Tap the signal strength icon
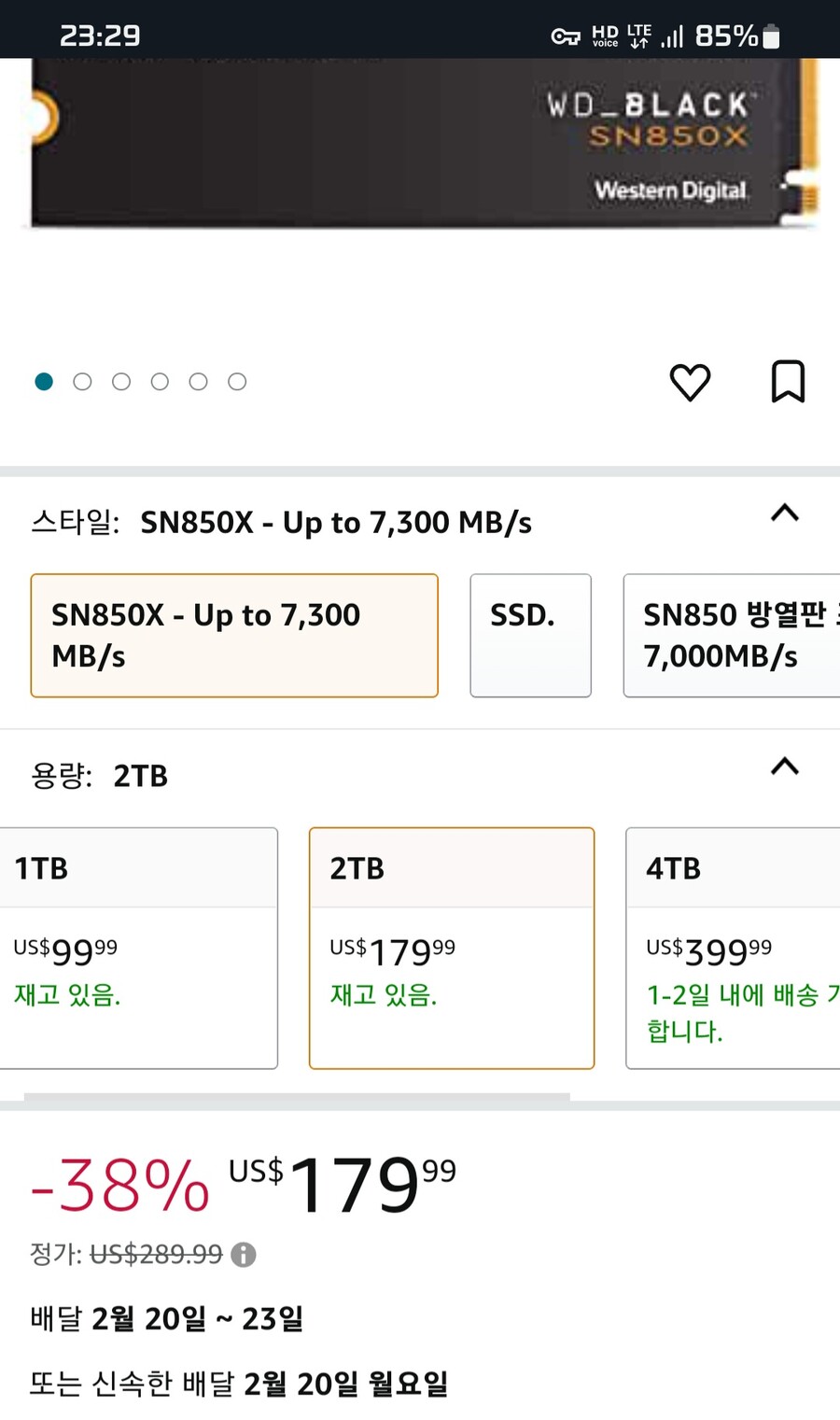This screenshot has width=840, height=1420. 672,36
